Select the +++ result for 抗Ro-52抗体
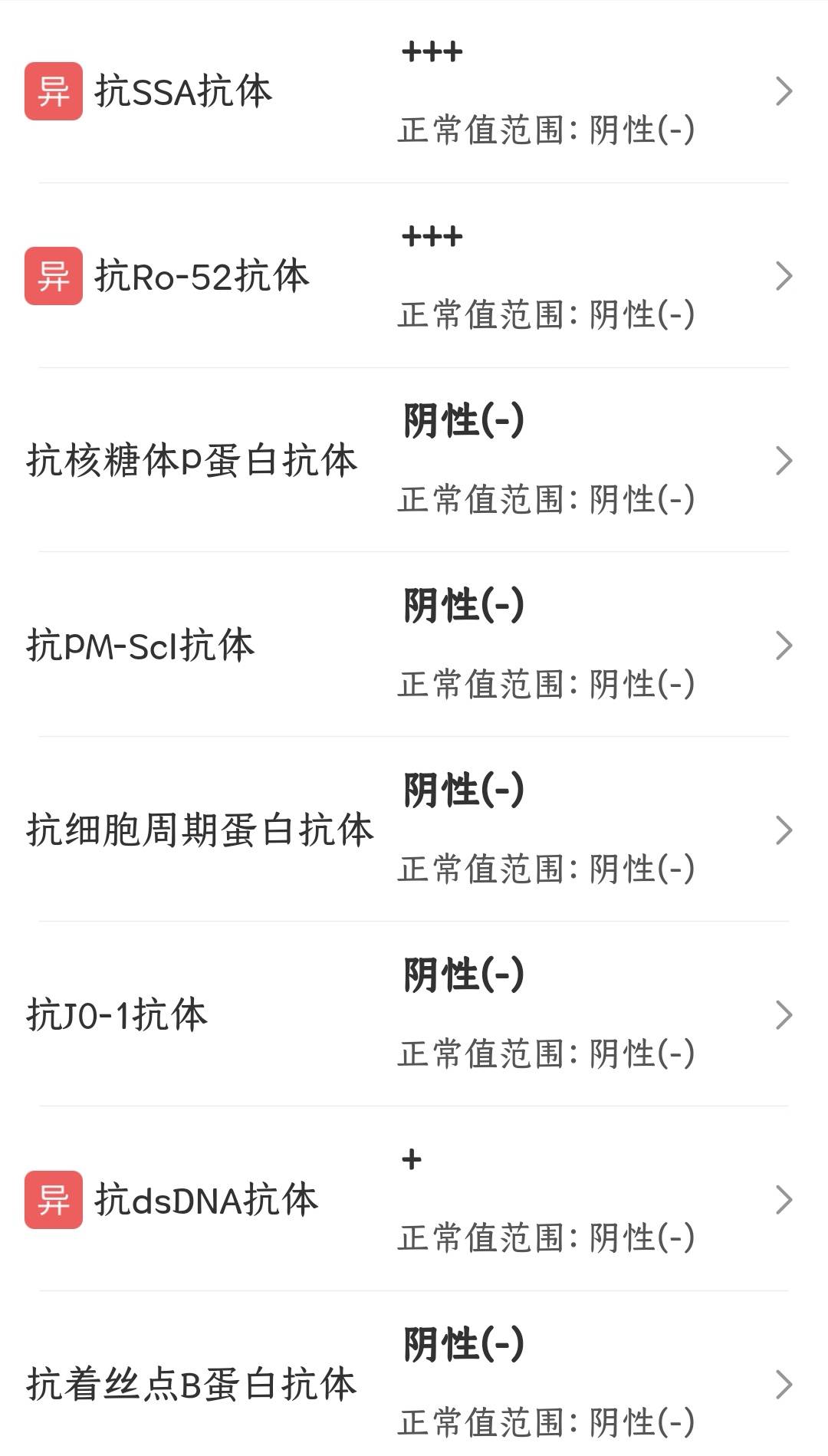The height and width of the screenshot is (1456, 828). click(430, 238)
